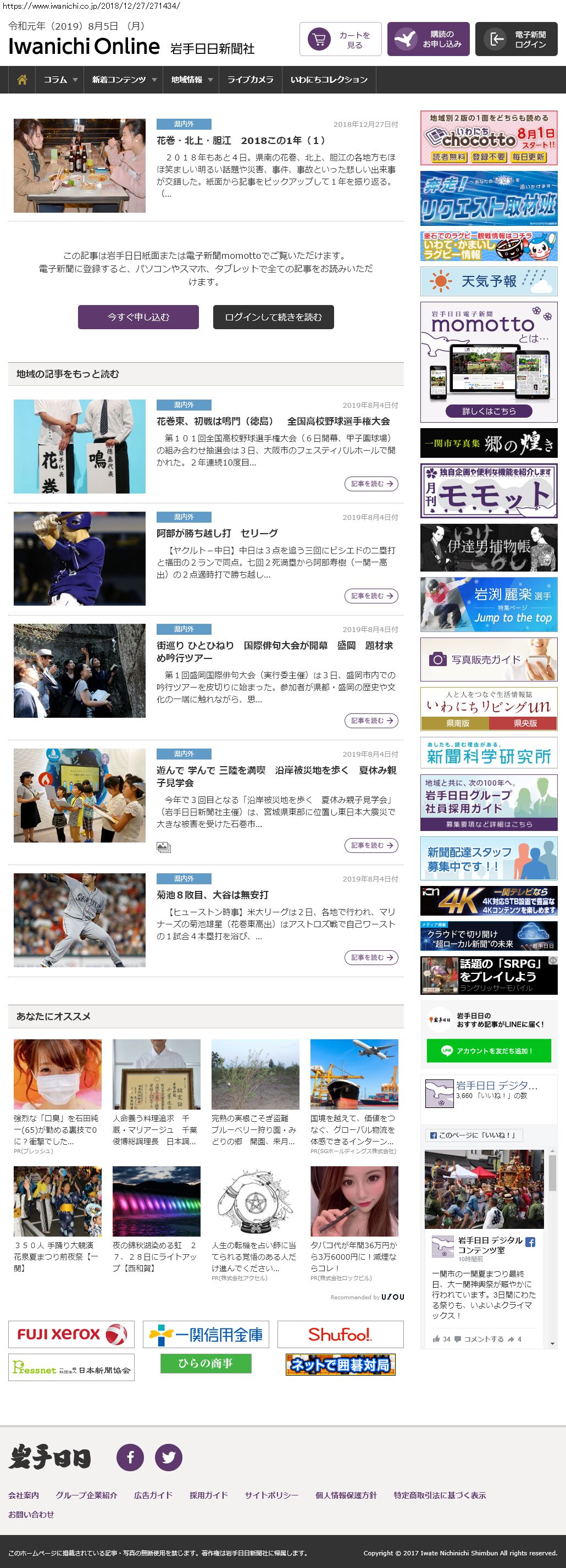Read the 菊池８敗目、大谷は無安打 article
This screenshot has width=566, height=1568.
click(371, 957)
